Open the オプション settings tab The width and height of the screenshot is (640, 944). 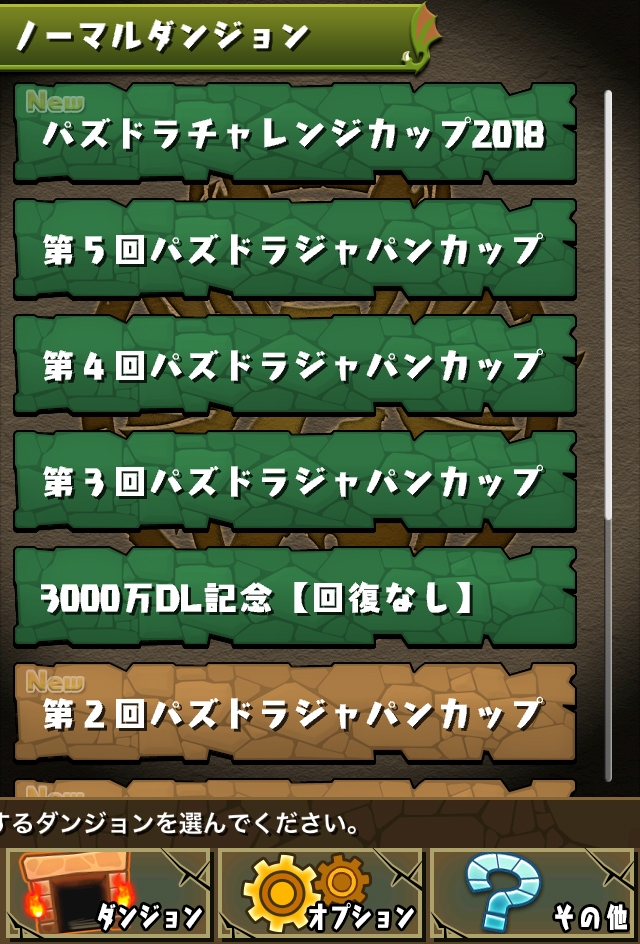point(320,894)
